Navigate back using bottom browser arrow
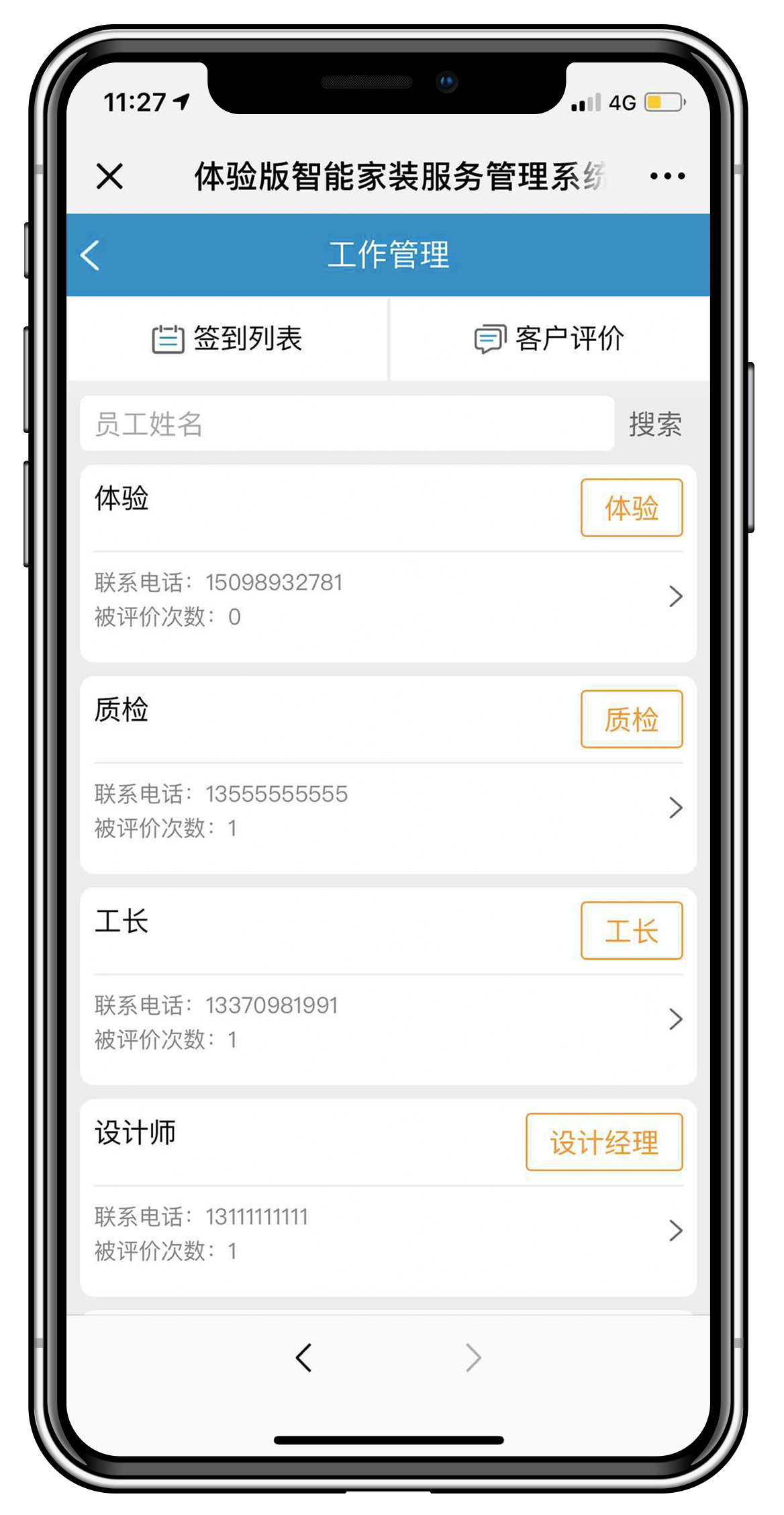The height and width of the screenshot is (1515, 784). pyautogui.click(x=304, y=1357)
